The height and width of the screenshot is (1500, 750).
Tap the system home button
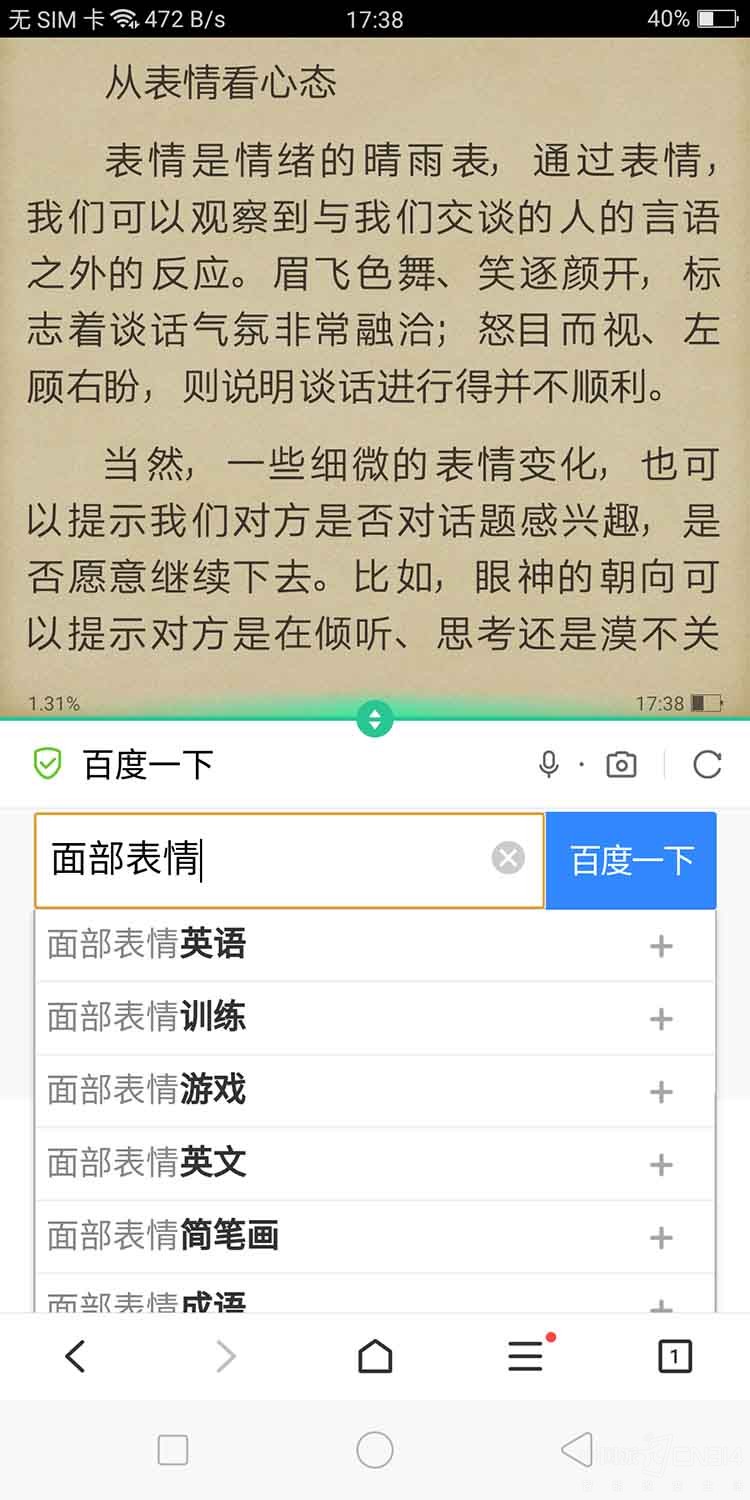(x=375, y=1449)
